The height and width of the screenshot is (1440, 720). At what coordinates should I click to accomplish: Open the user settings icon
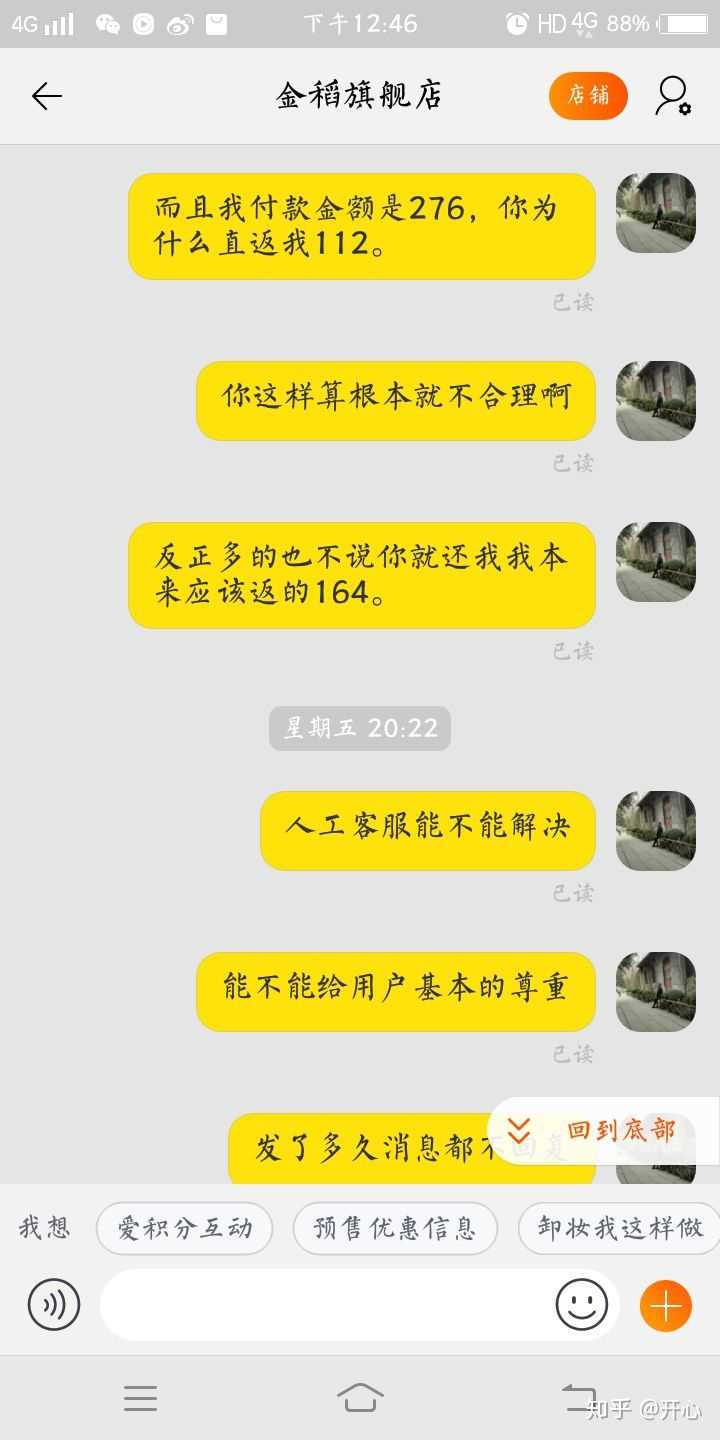673,96
